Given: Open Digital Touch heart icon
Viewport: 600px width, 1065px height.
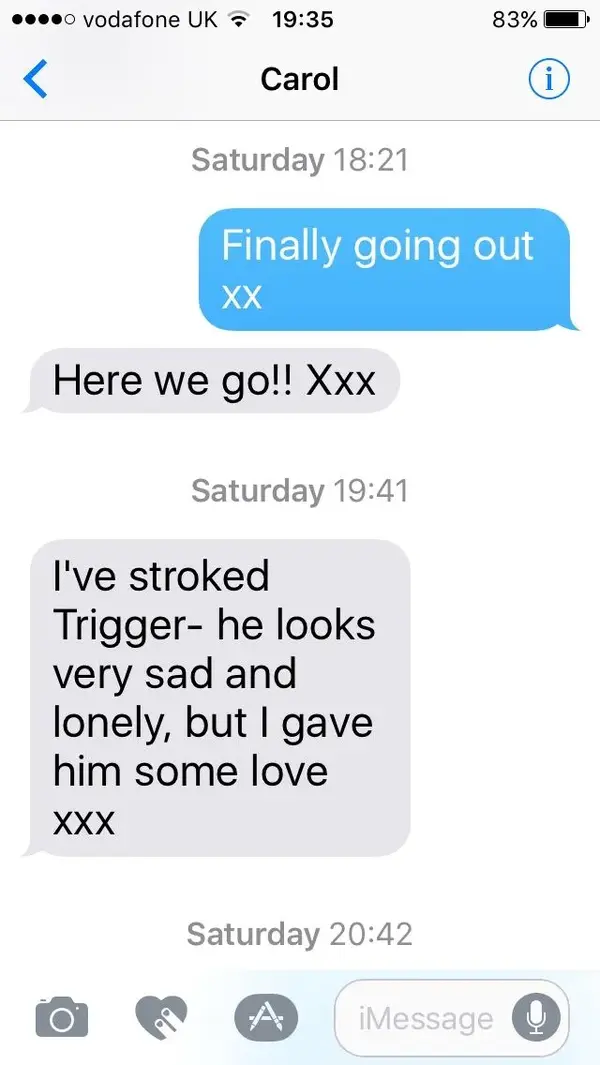Looking at the screenshot, I should click(x=161, y=1017).
